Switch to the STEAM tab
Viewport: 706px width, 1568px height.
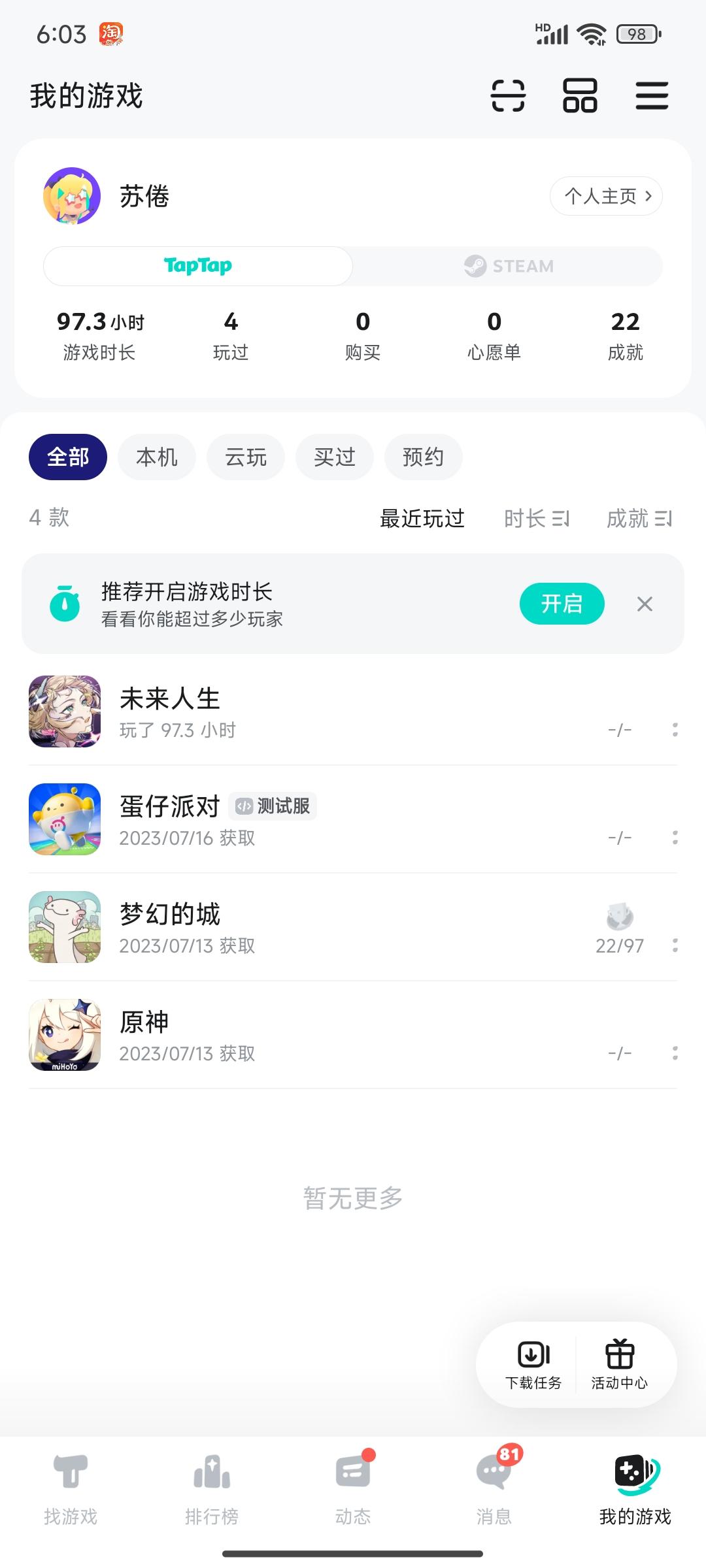pyautogui.click(x=509, y=266)
